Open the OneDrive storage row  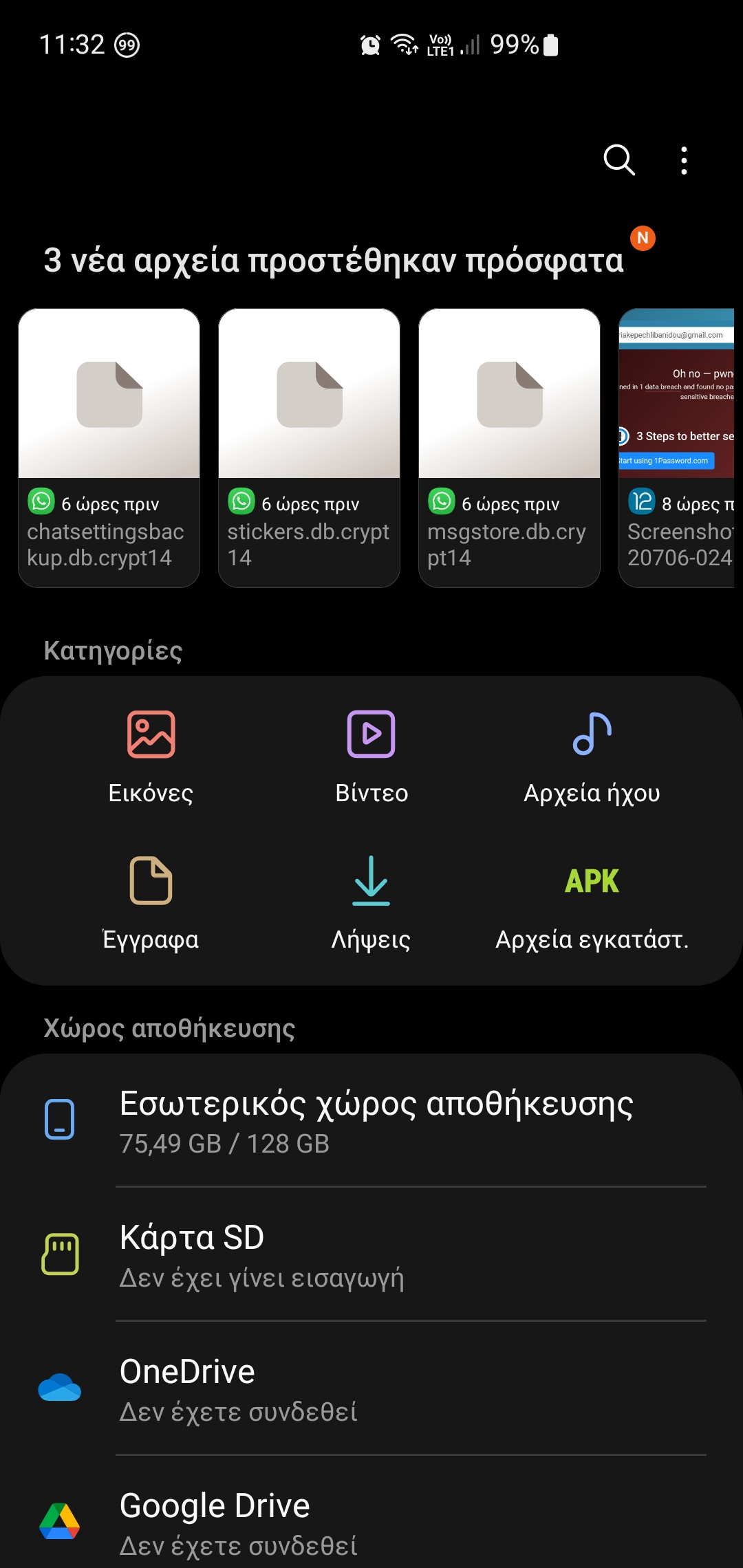375,1389
